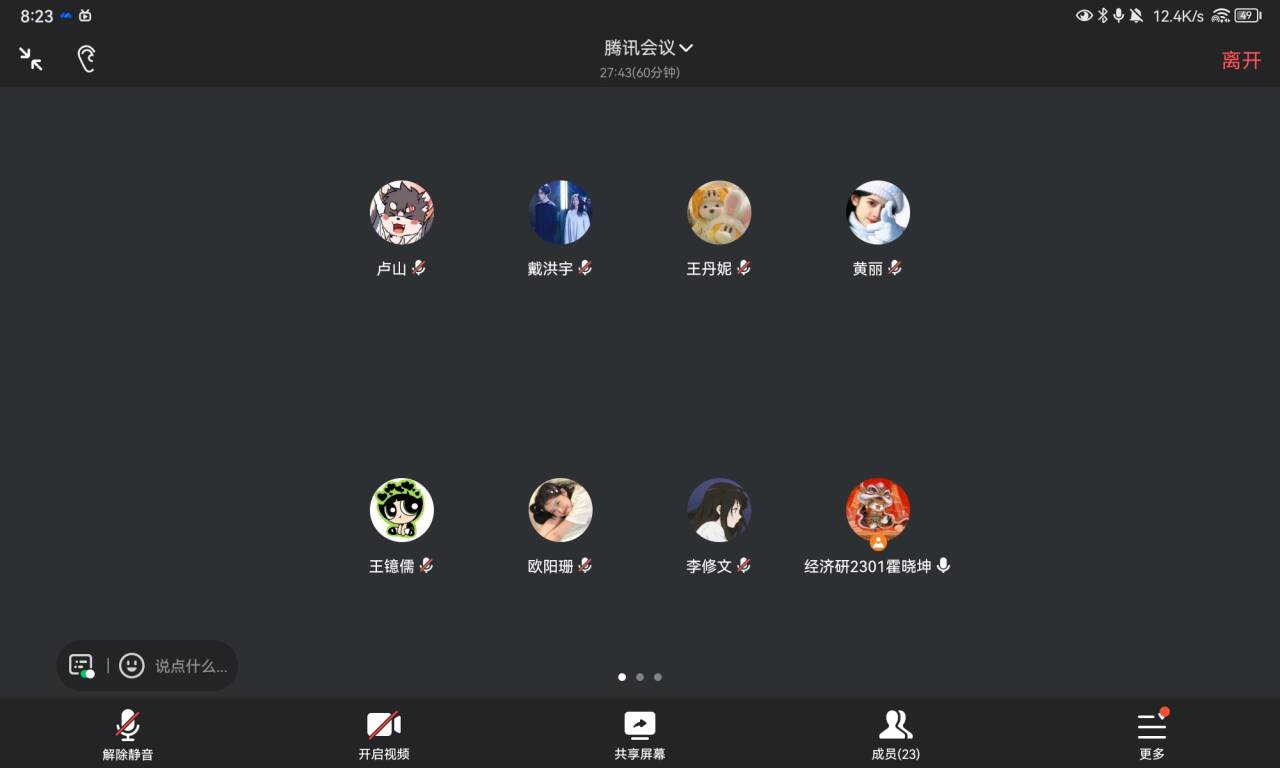This screenshot has width=1280, height=768.
Task: Open the emoji reaction picker
Action: tap(132, 666)
